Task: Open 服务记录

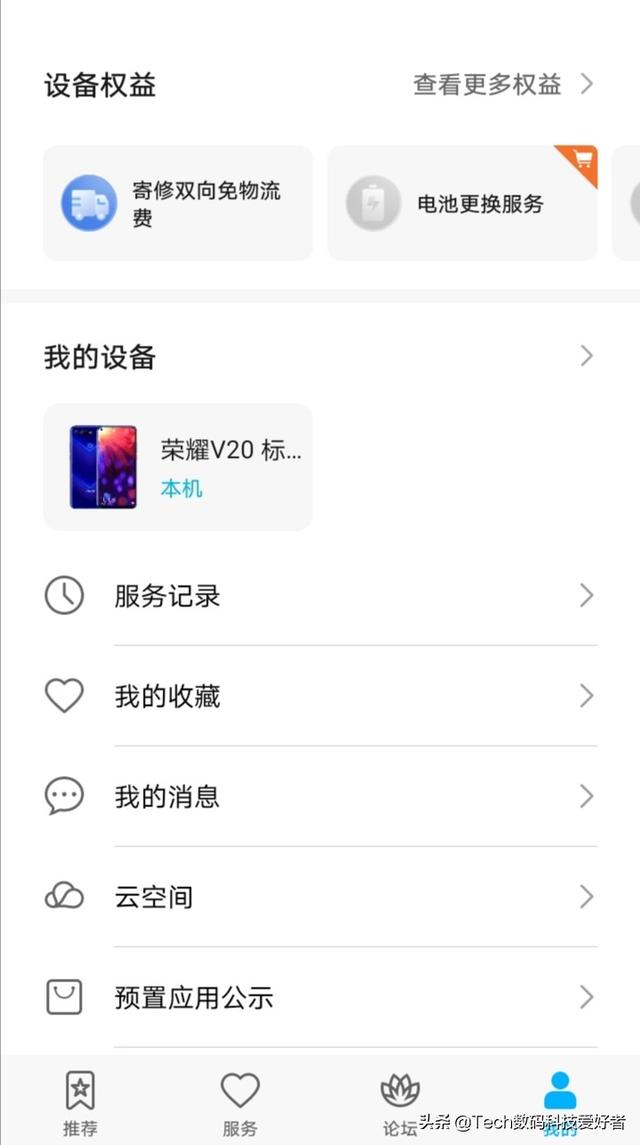Action: [x=320, y=596]
